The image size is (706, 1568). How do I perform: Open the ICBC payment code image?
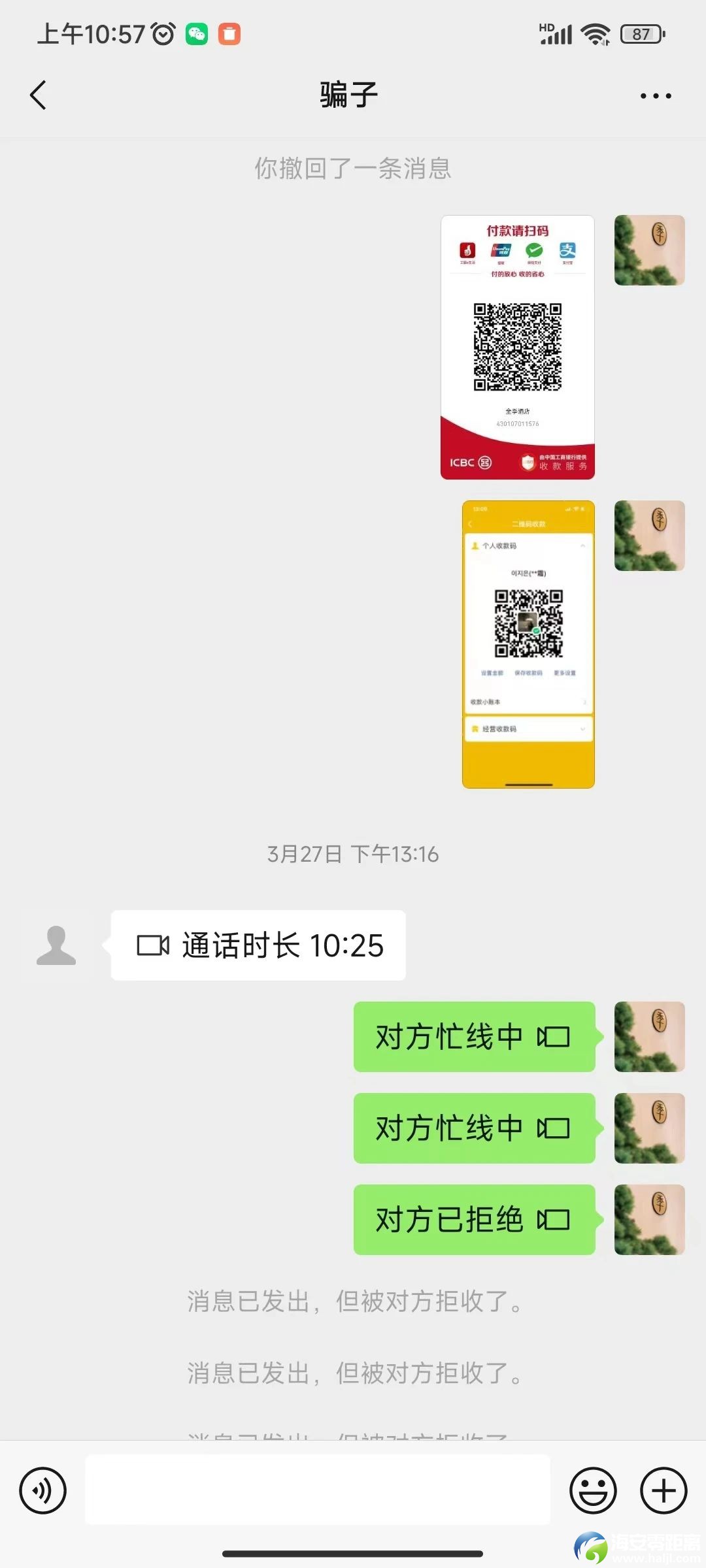point(517,347)
